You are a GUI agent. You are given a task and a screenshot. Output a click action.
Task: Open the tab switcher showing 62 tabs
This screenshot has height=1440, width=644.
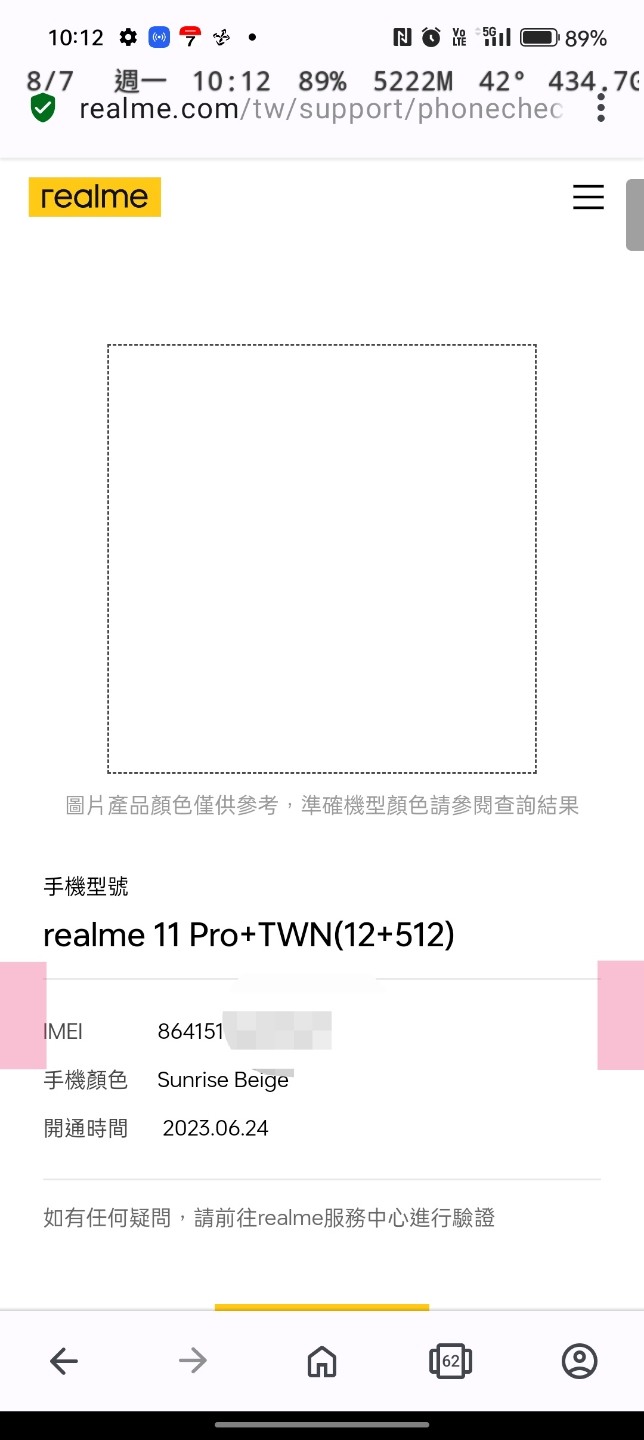click(450, 1361)
